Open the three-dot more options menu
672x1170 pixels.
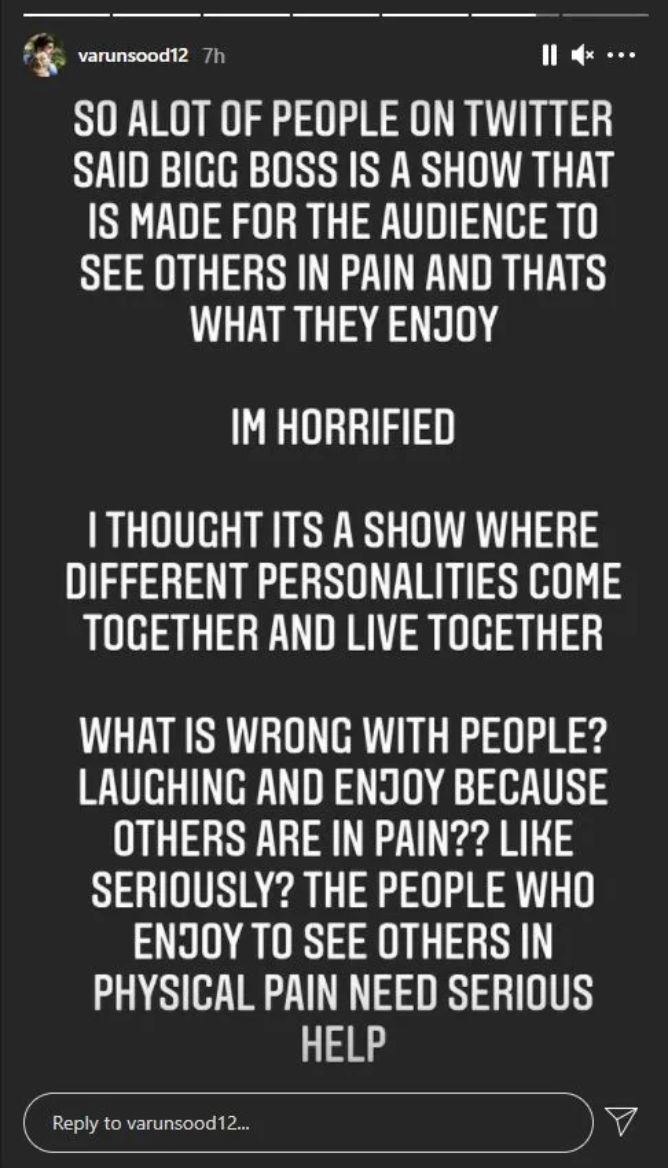pos(621,56)
